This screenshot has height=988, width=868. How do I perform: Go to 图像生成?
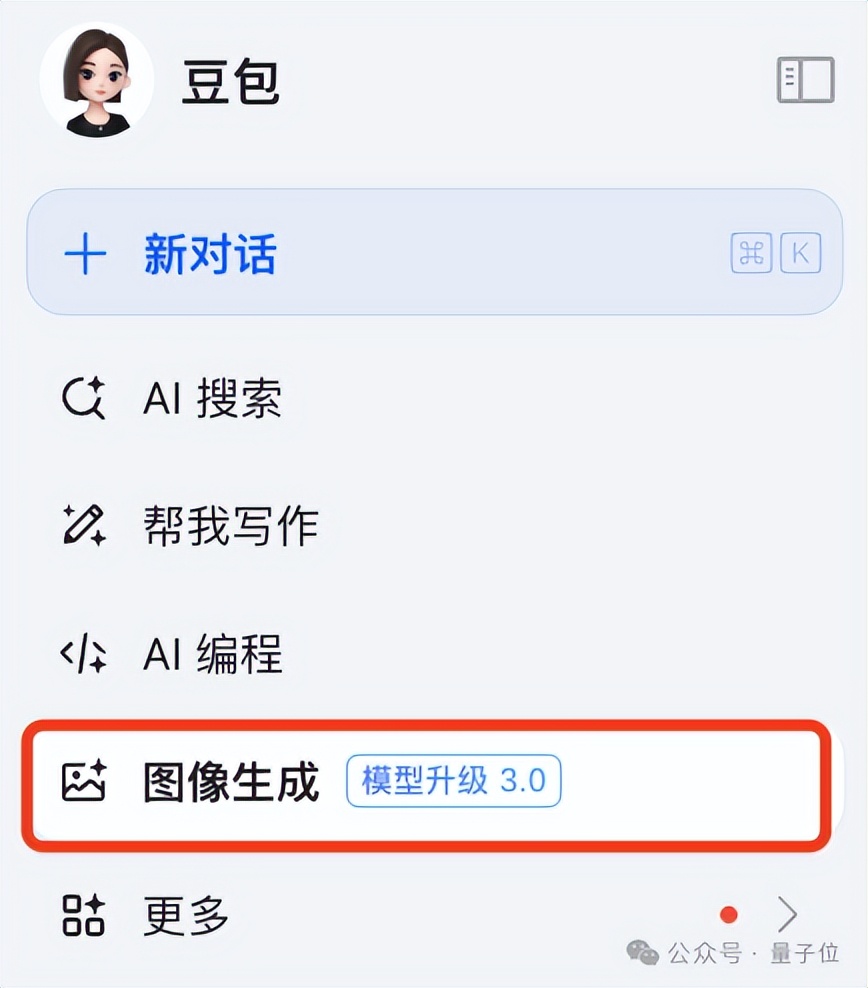pos(230,782)
